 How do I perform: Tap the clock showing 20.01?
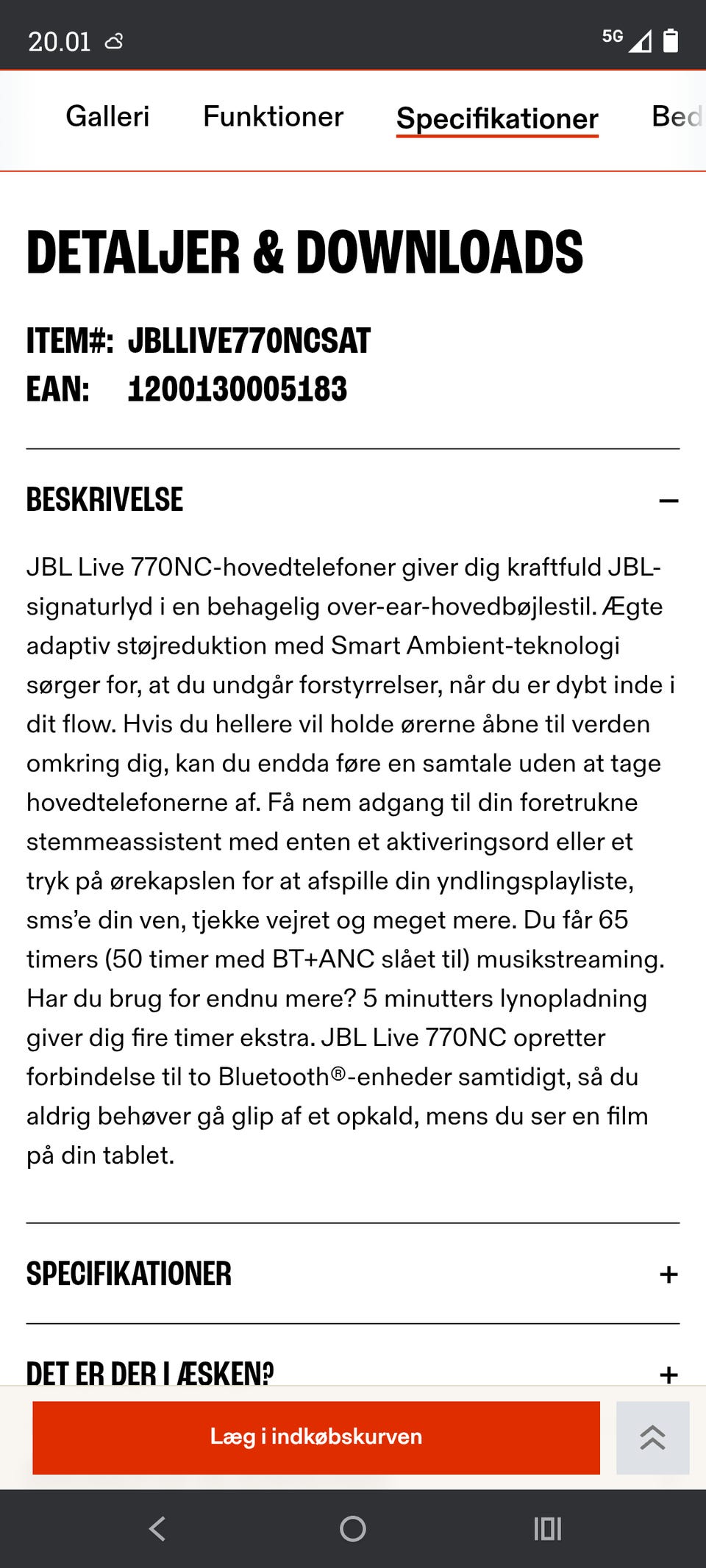pyautogui.click(x=59, y=42)
